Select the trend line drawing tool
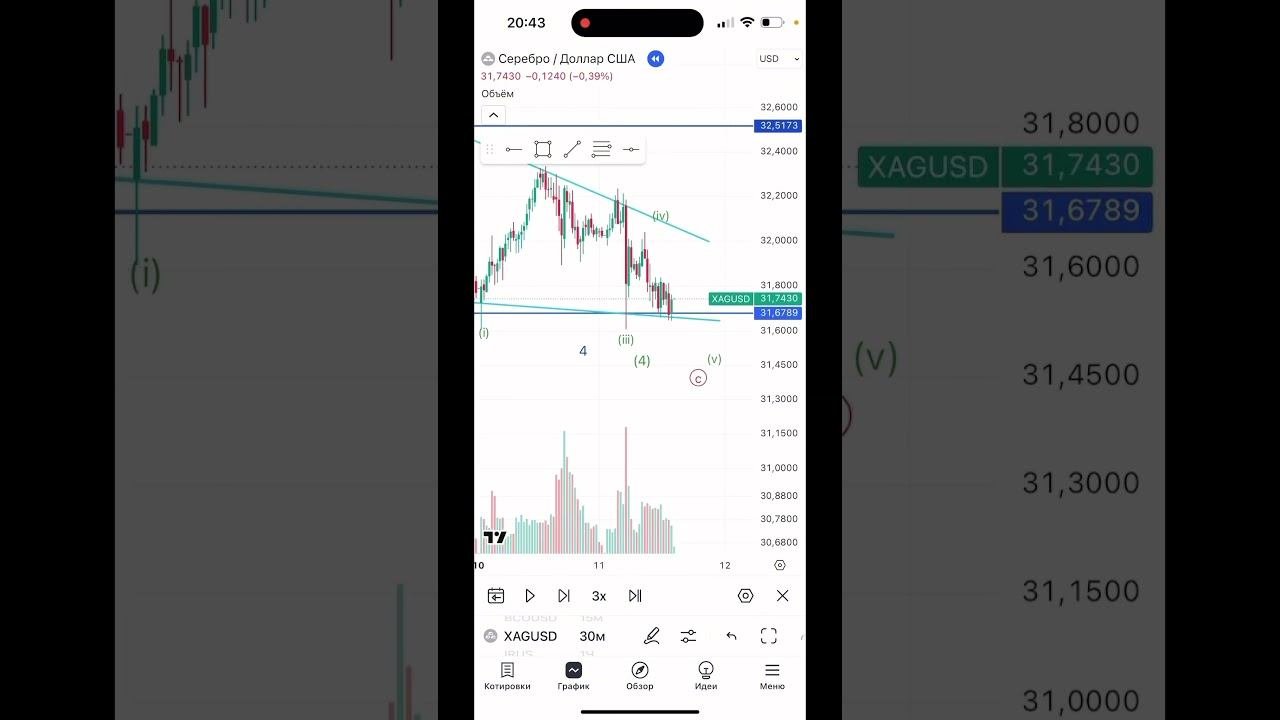The height and width of the screenshot is (720, 1280). click(572, 150)
